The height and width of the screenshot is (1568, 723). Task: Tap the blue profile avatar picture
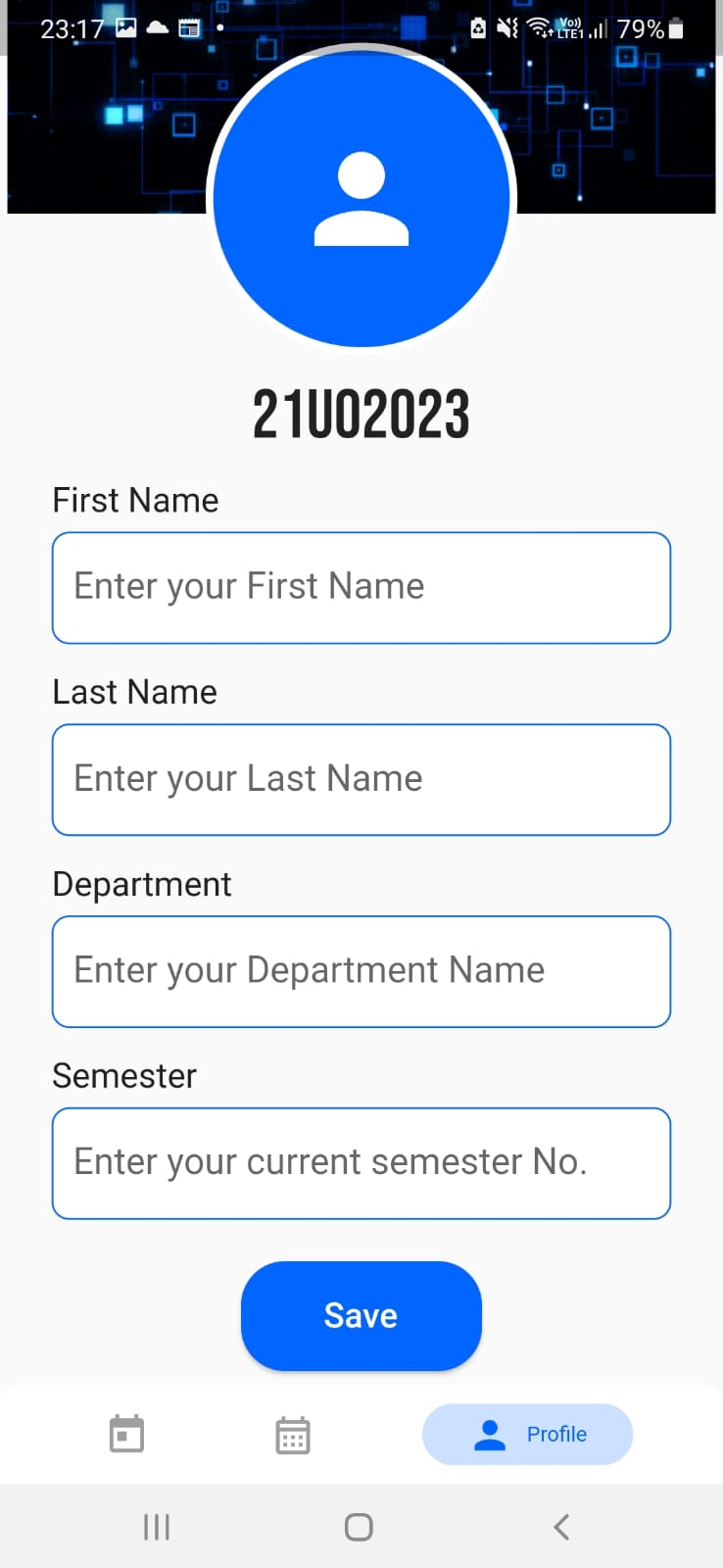pos(361,199)
